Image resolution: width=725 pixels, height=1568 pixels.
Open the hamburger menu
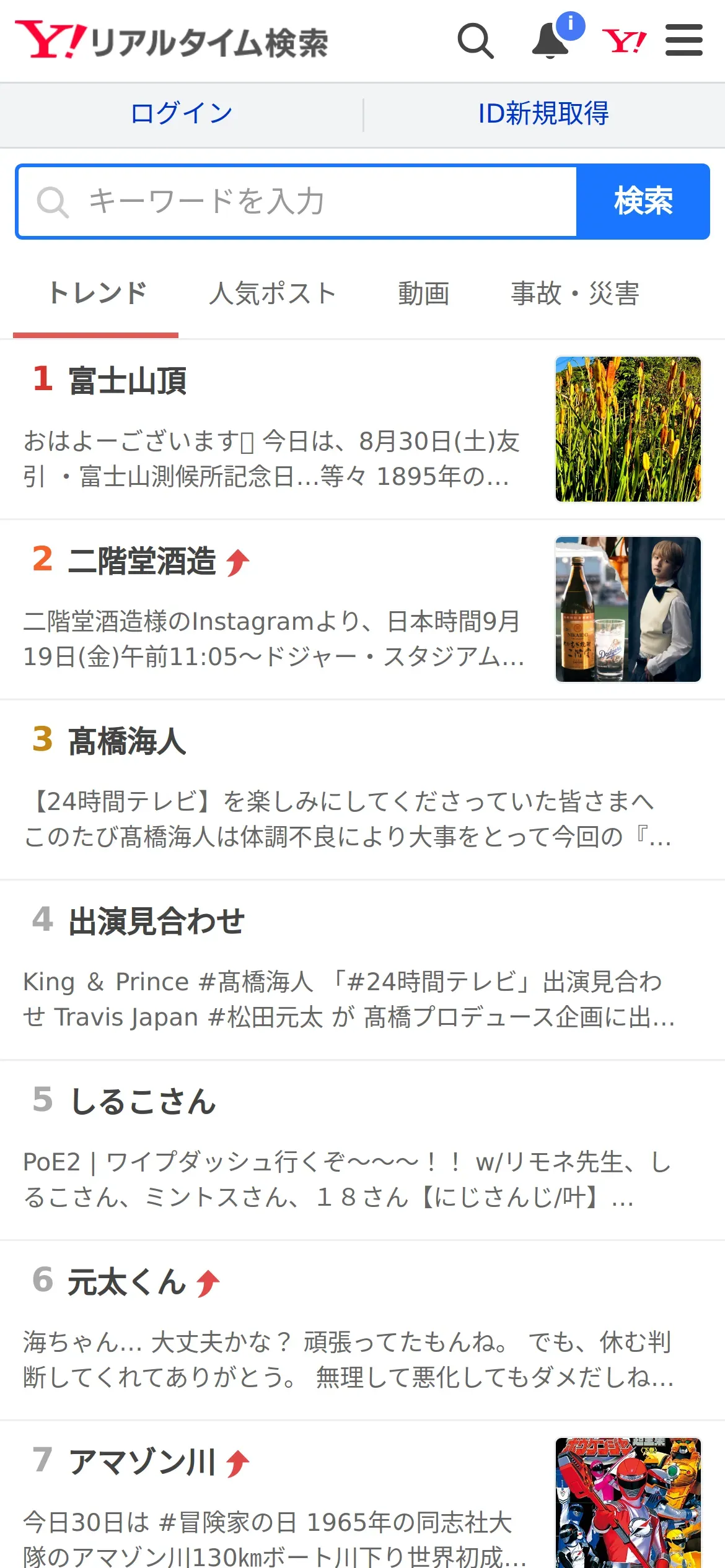point(684,41)
